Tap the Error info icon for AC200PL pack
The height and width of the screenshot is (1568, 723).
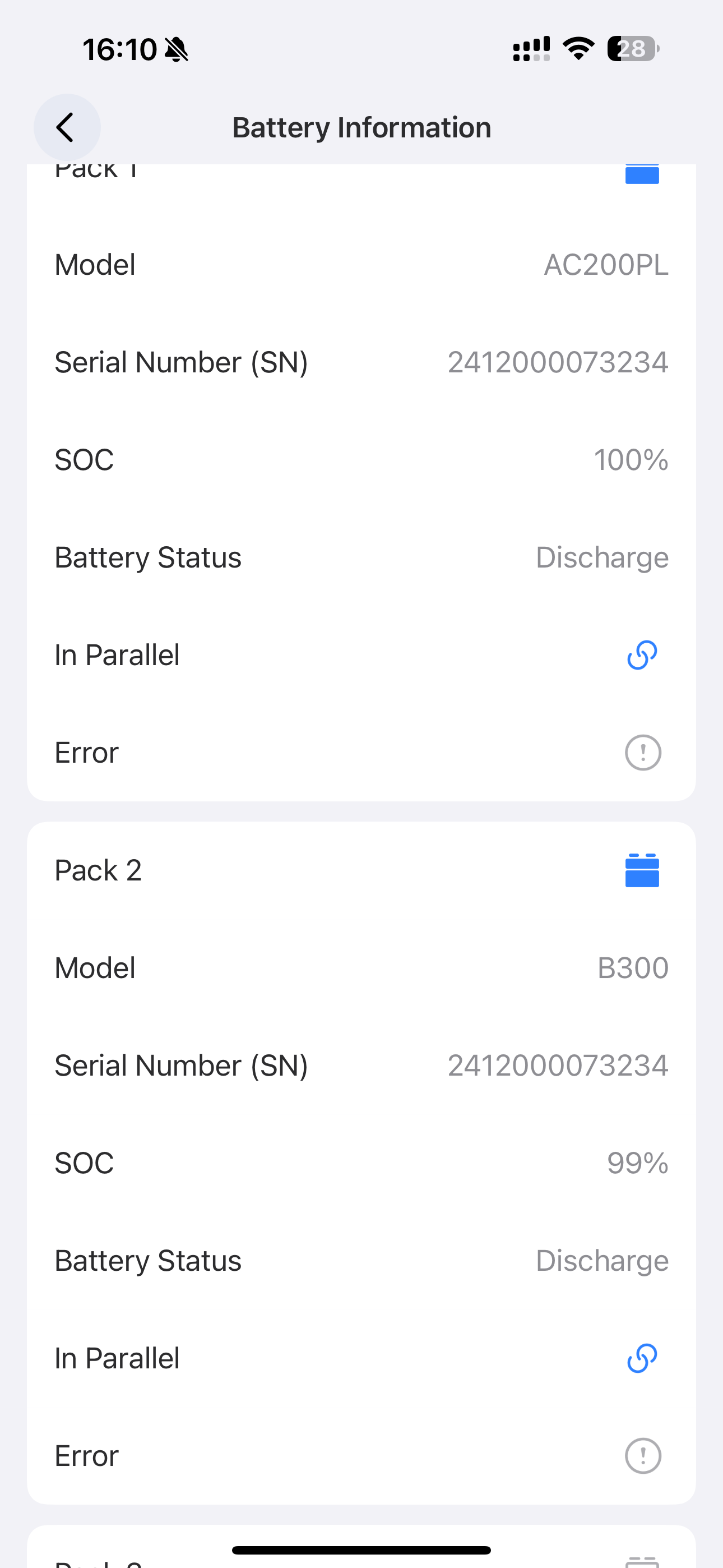point(643,753)
